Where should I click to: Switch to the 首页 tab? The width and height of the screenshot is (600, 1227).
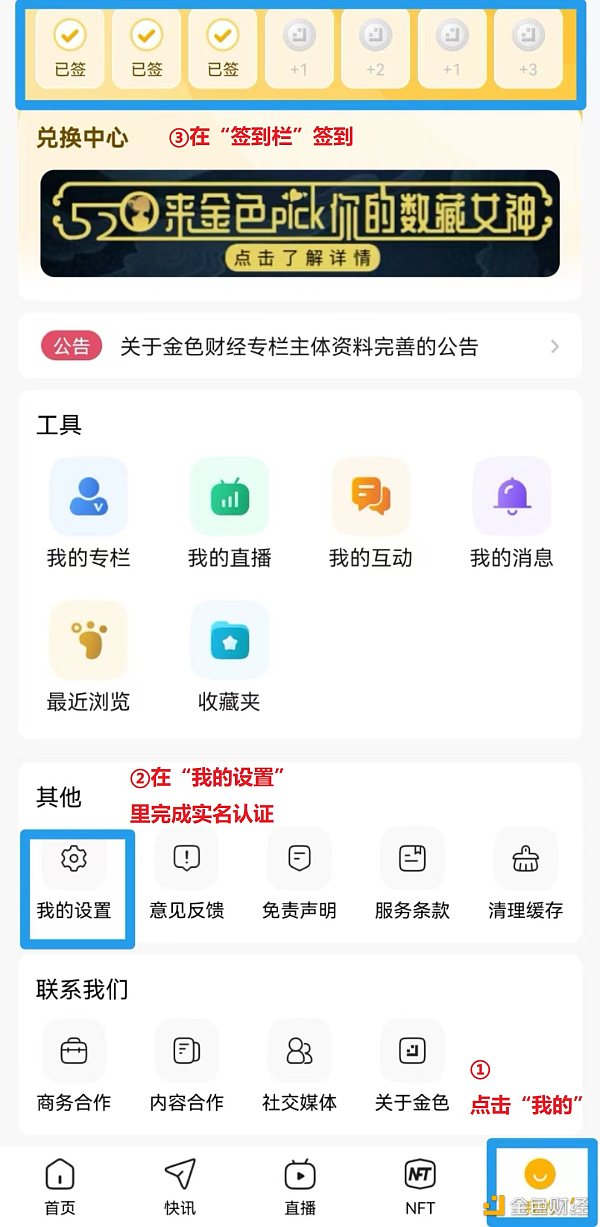click(60, 1185)
